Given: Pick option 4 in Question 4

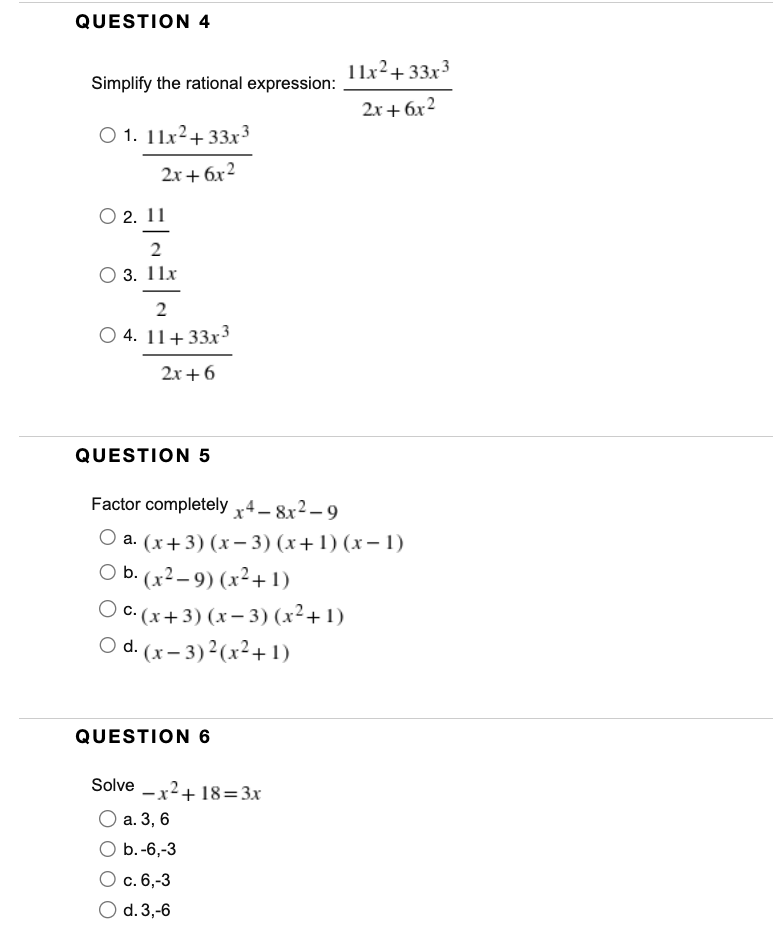Looking at the screenshot, I should point(105,335).
